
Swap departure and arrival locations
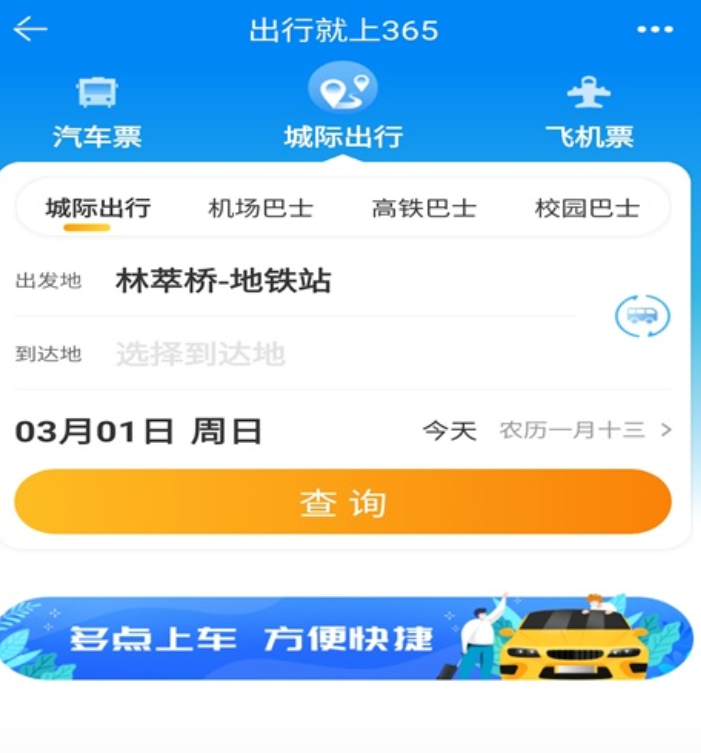click(x=642, y=316)
